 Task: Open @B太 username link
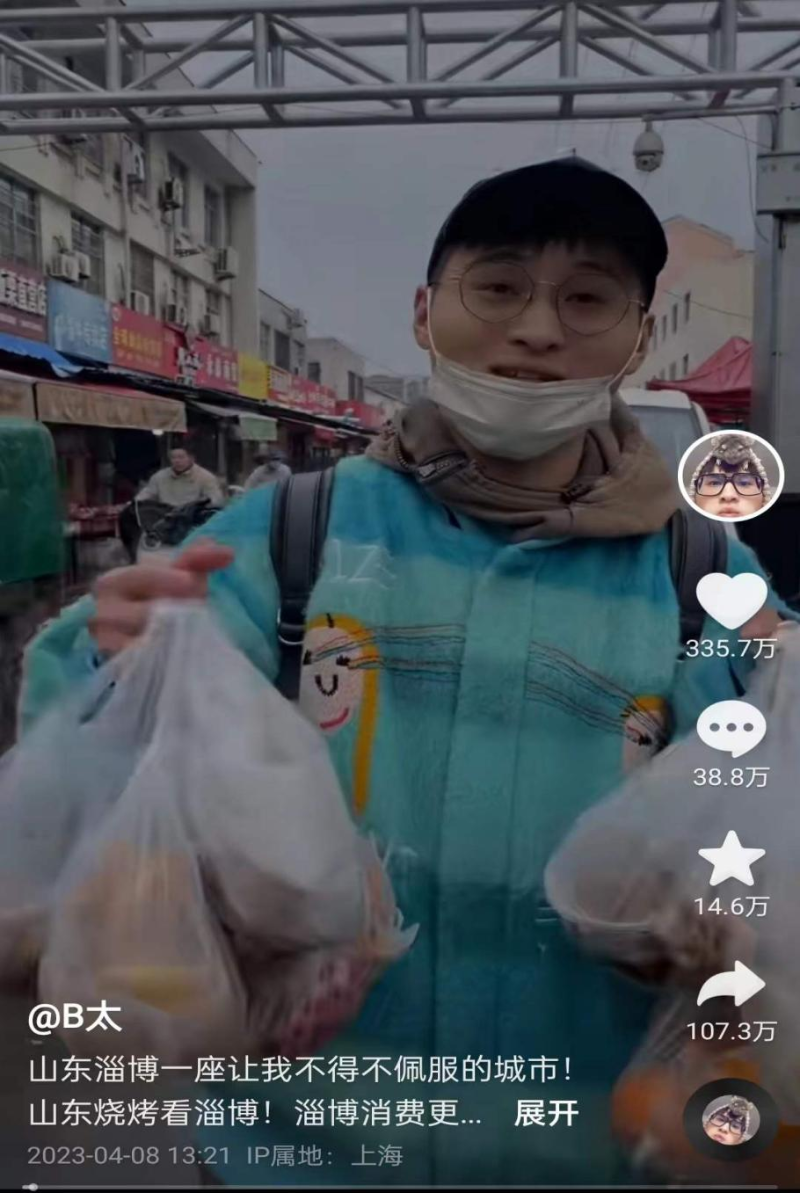coord(75,1018)
